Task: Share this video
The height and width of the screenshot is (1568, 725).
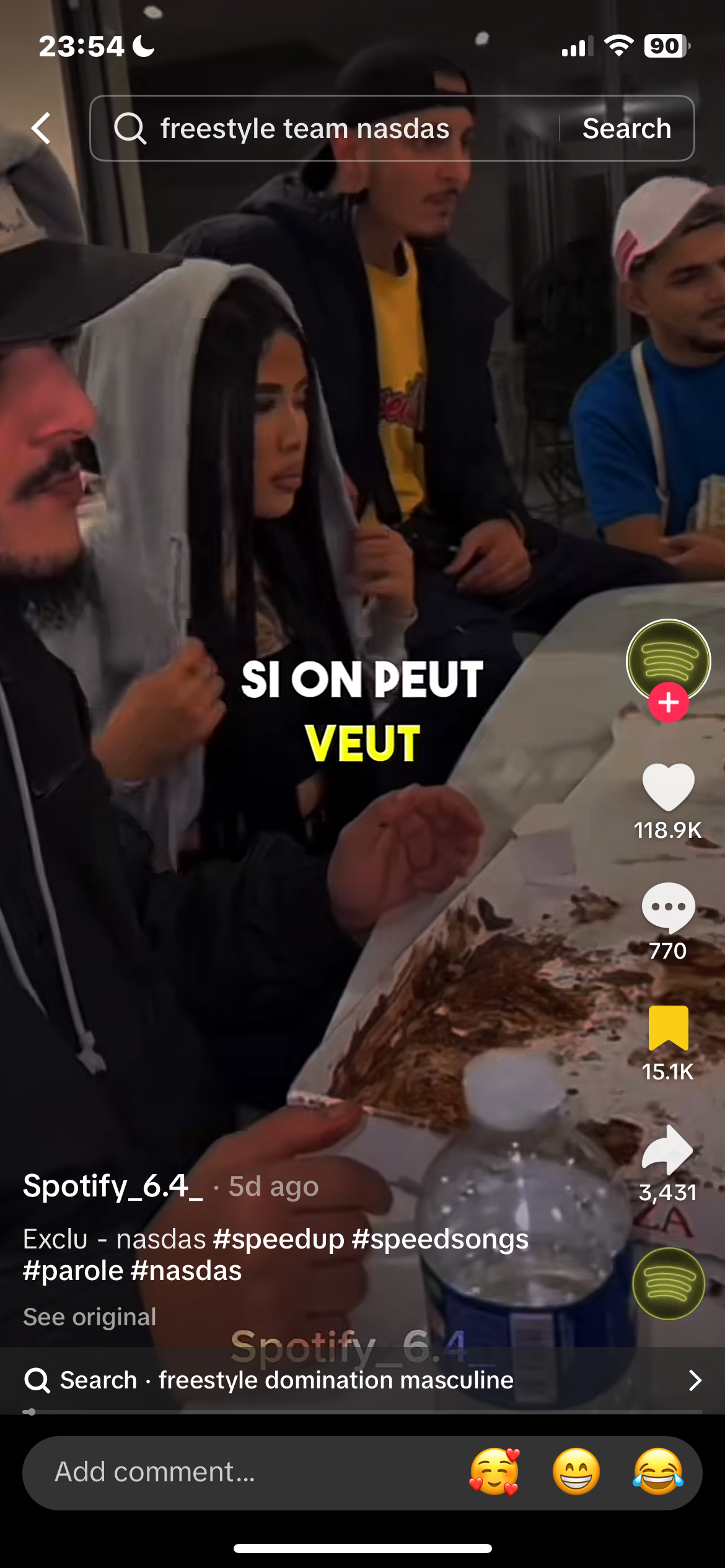Action: [668, 1149]
